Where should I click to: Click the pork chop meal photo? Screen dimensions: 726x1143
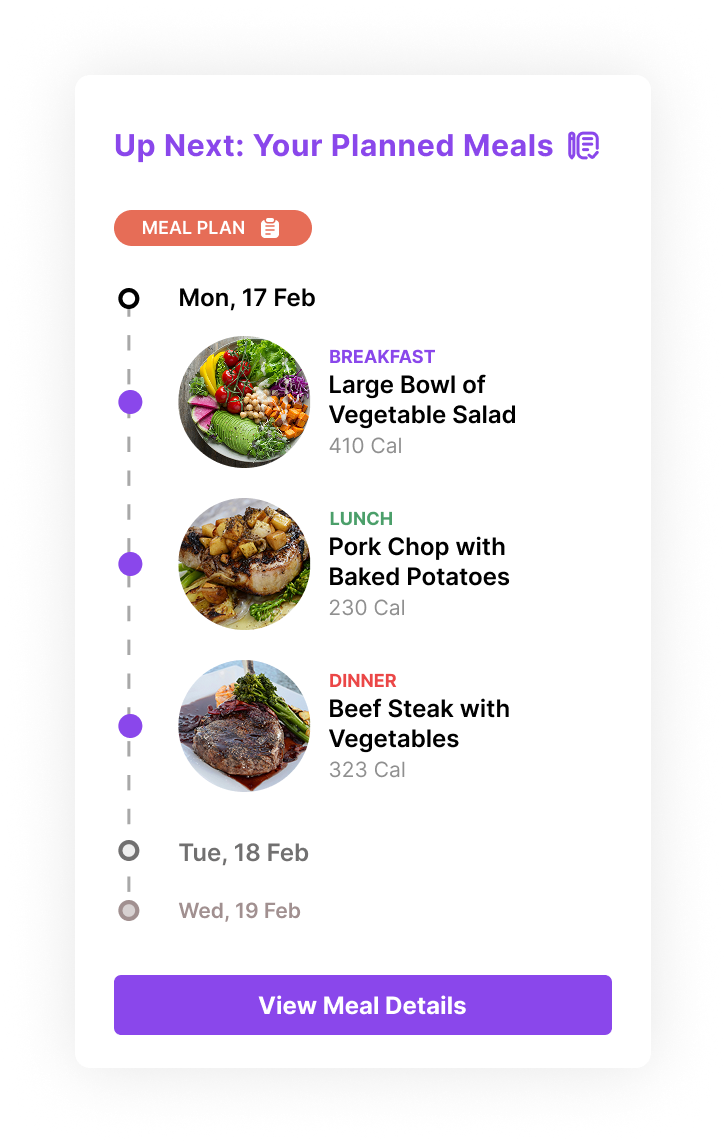[x=244, y=563]
